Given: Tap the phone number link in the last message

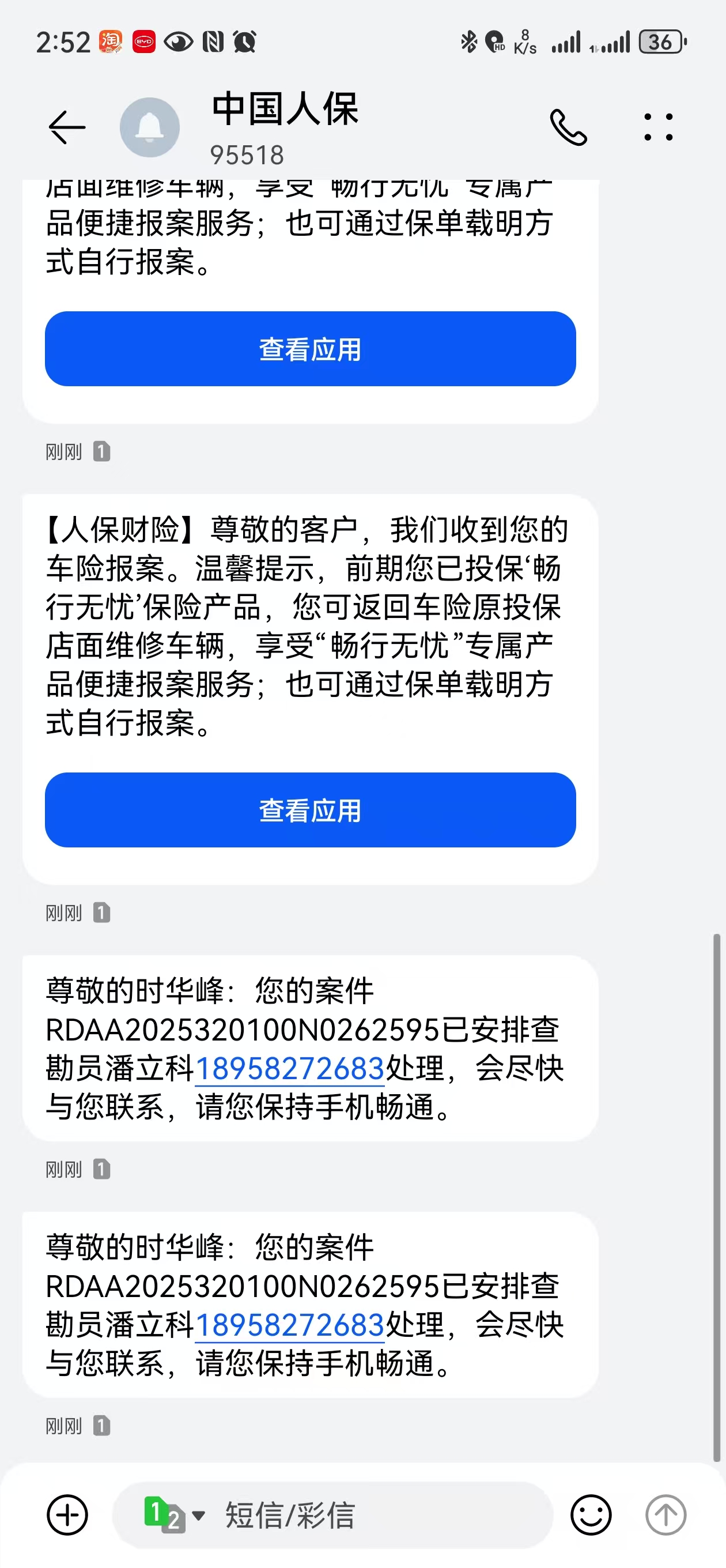Looking at the screenshot, I should pyautogui.click(x=290, y=1325).
